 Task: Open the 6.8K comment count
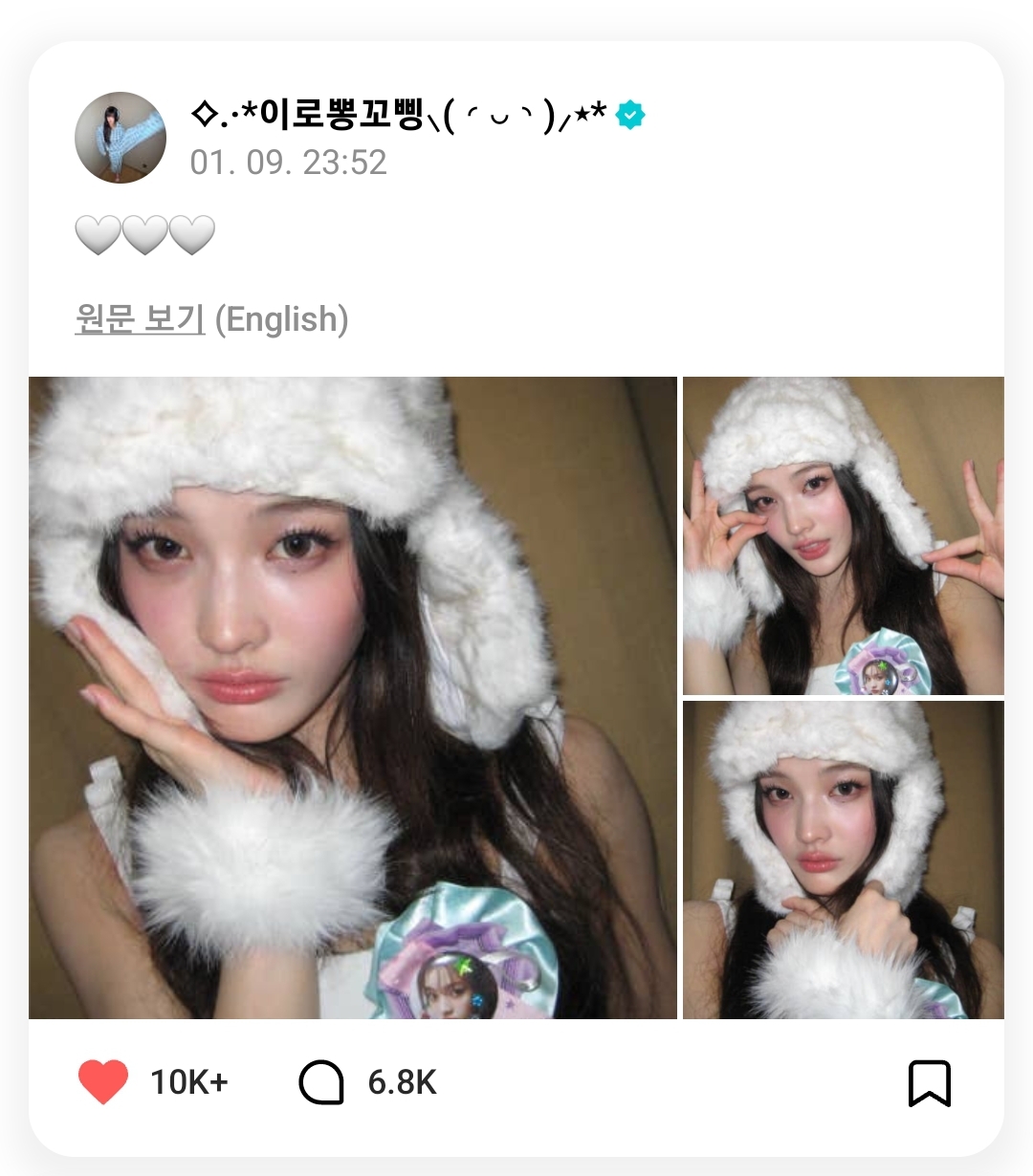pos(402,1081)
